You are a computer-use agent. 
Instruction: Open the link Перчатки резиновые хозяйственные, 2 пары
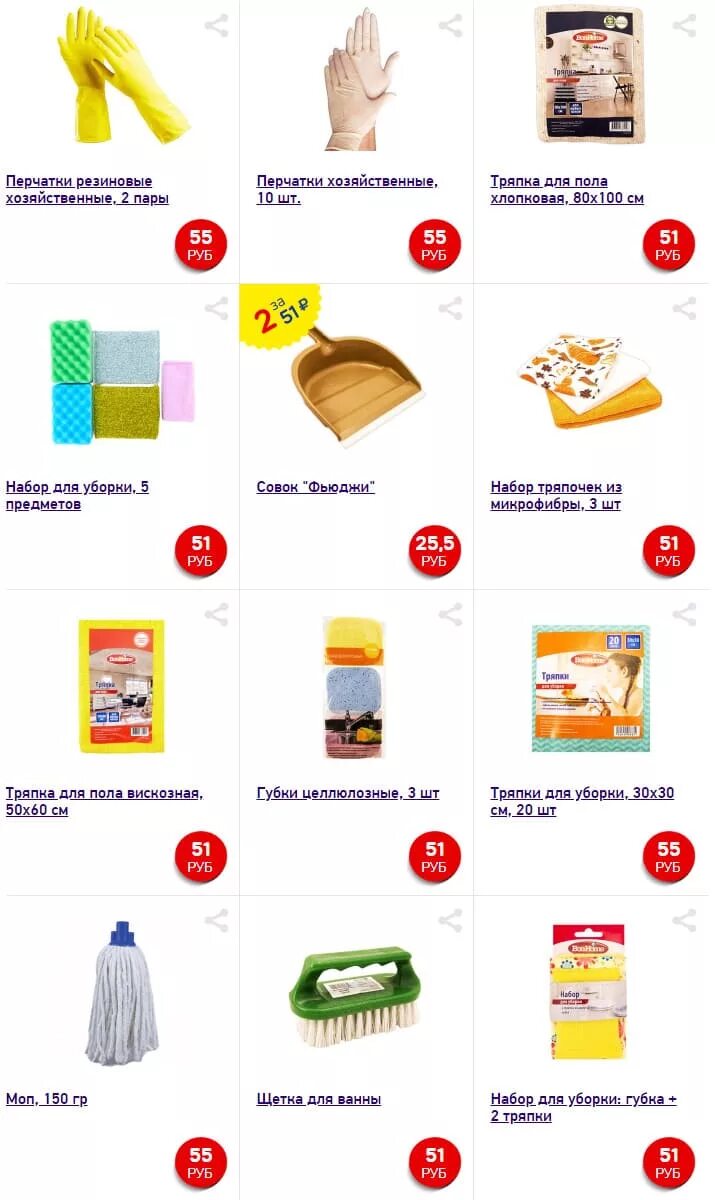point(87,190)
